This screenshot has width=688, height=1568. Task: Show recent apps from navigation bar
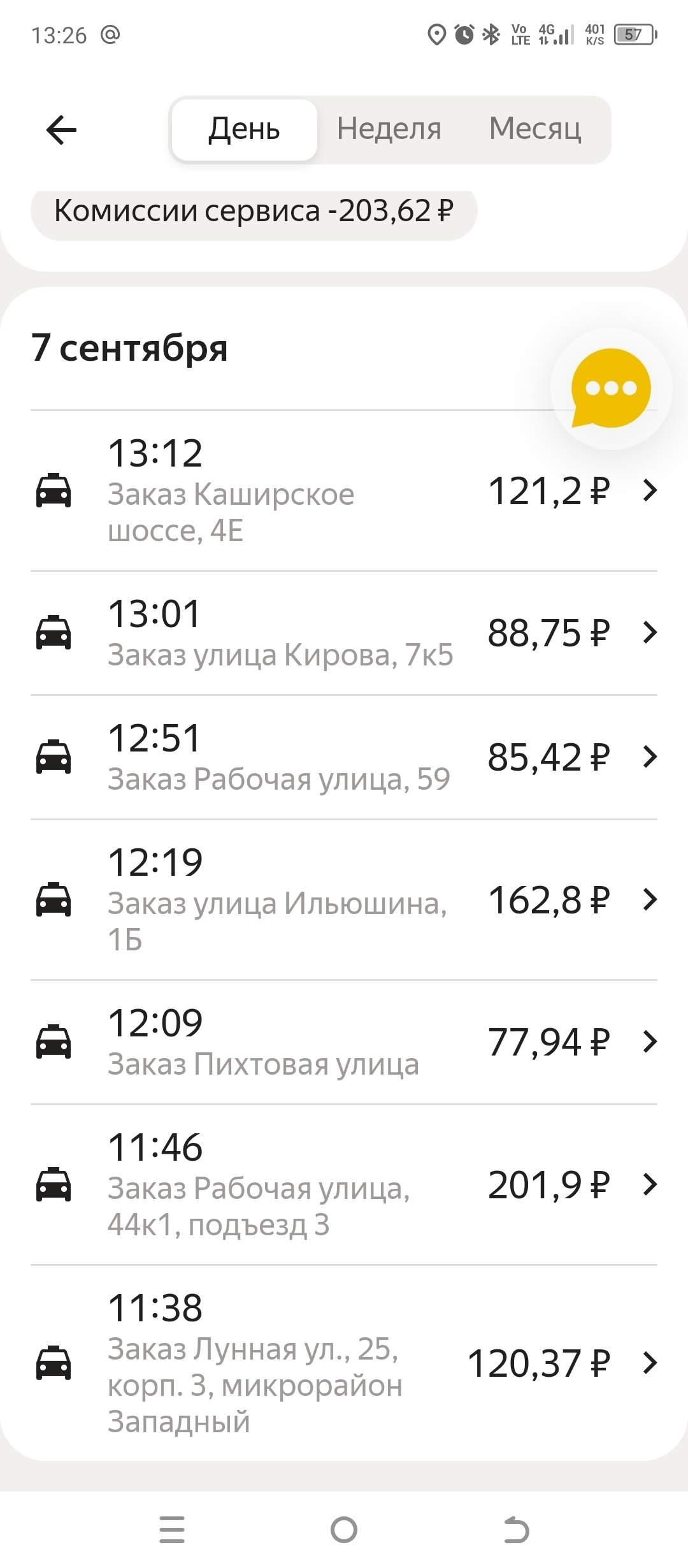172,1530
